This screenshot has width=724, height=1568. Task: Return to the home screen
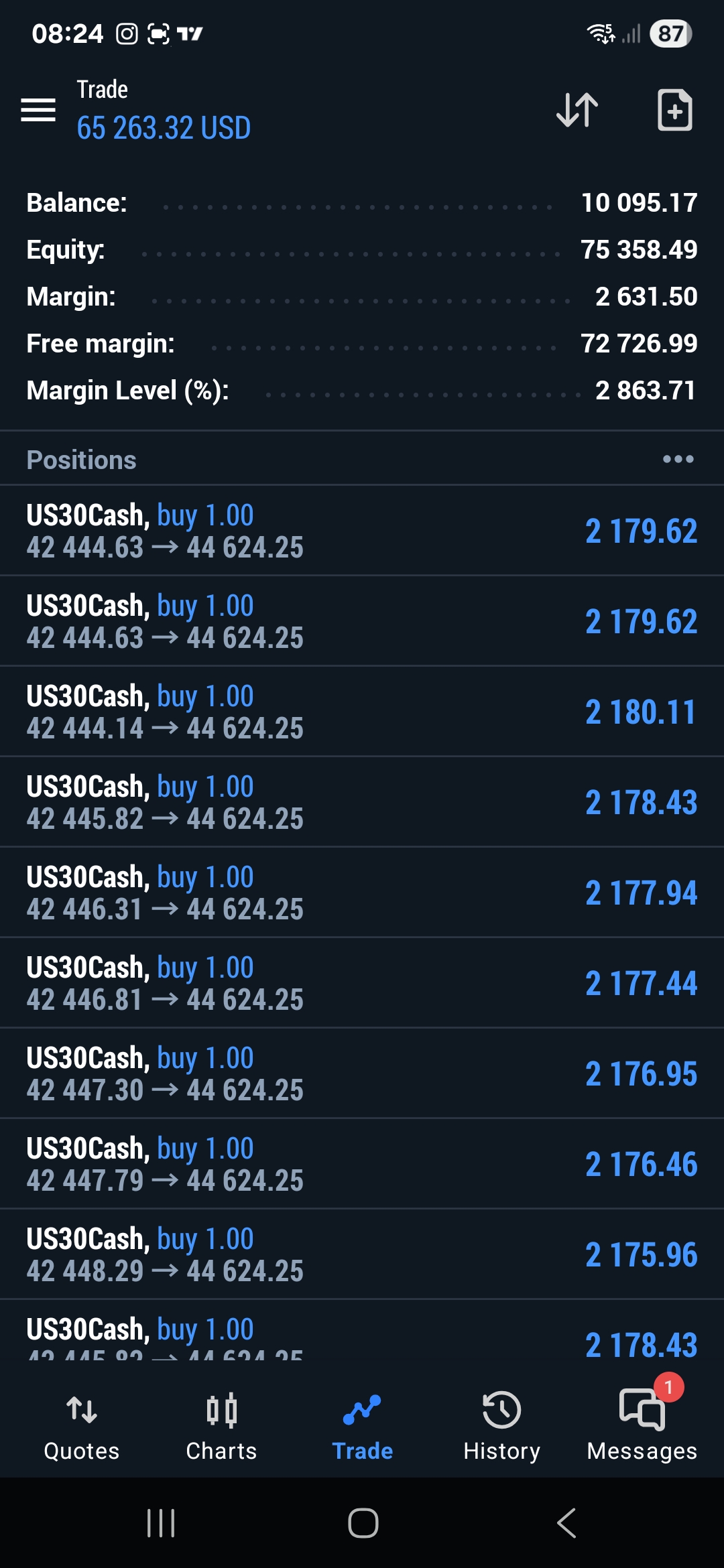click(x=363, y=1523)
